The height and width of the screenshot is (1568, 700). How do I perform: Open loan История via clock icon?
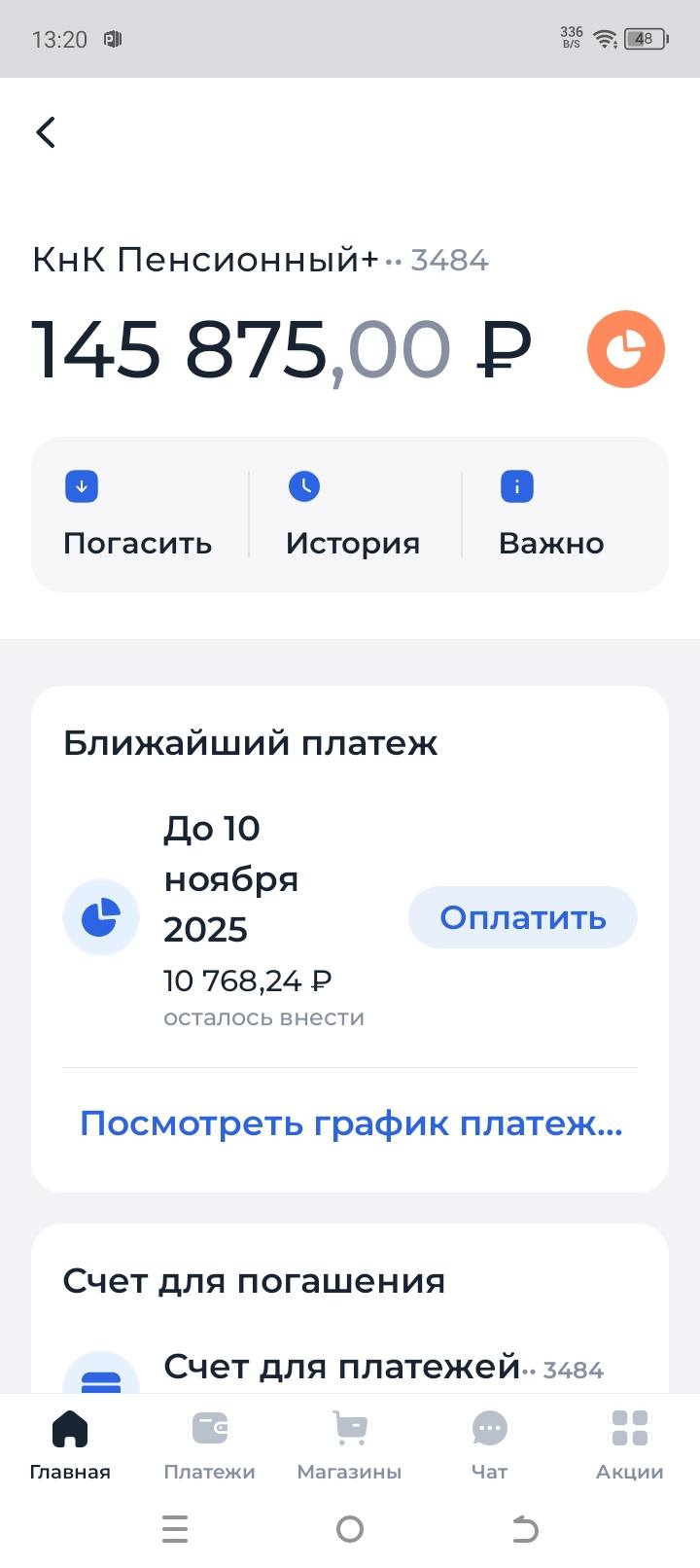click(304, 485)
